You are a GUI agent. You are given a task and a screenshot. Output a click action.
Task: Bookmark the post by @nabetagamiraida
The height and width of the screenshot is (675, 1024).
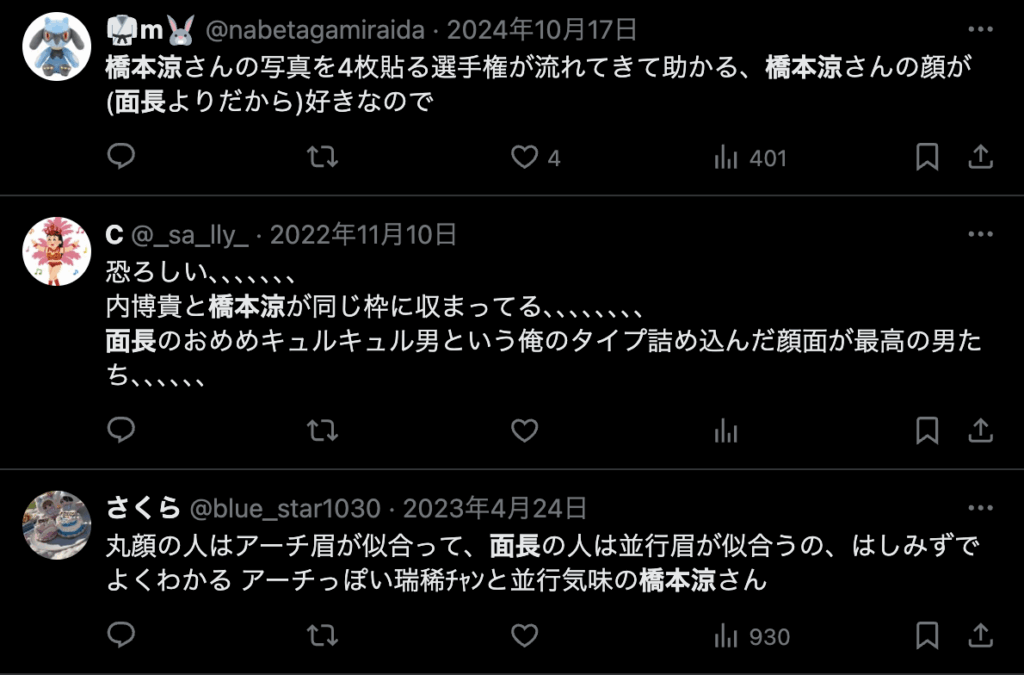pyautogui.click(x=927, y=157)
